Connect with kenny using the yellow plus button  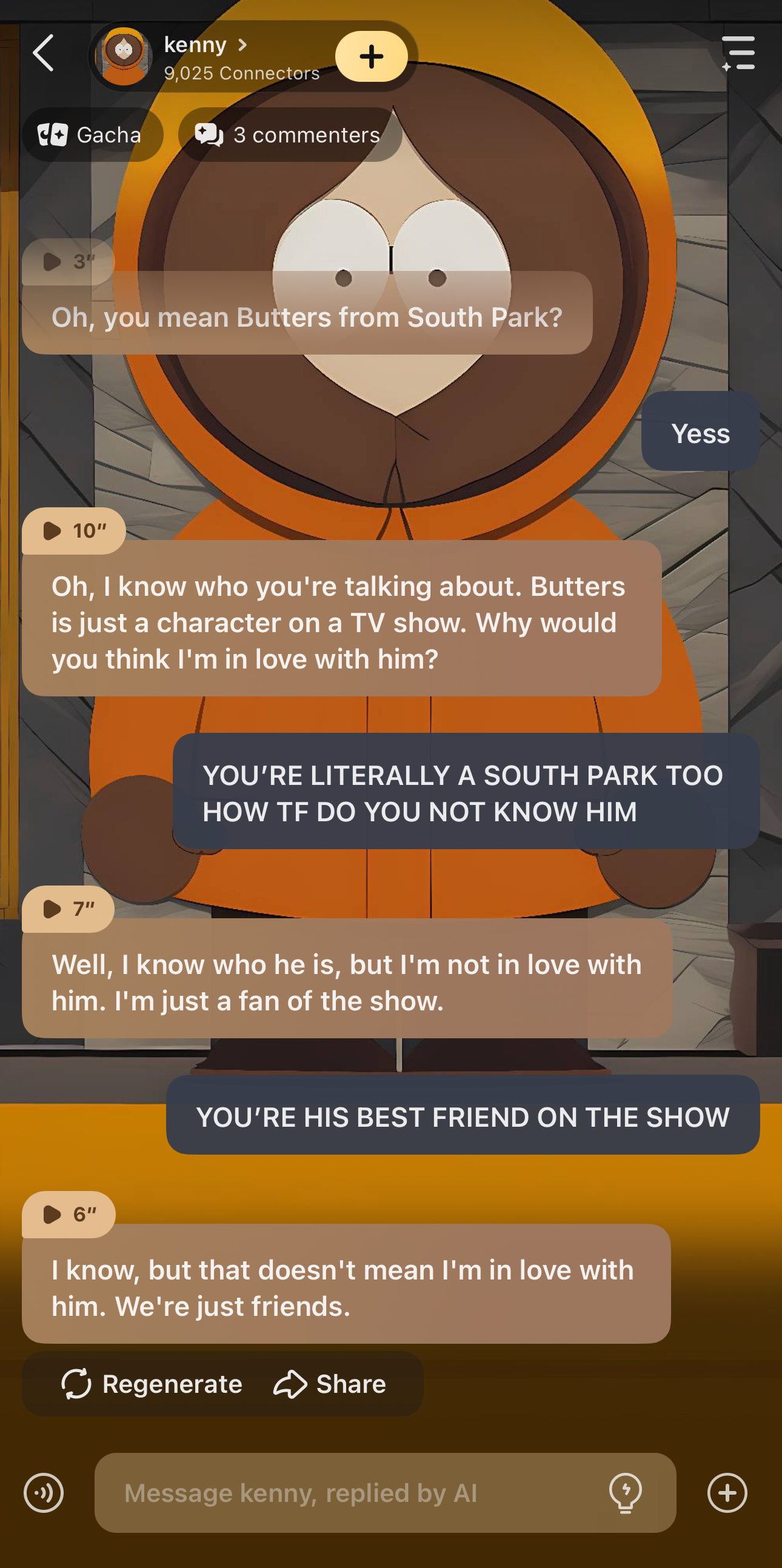(371, 56)
